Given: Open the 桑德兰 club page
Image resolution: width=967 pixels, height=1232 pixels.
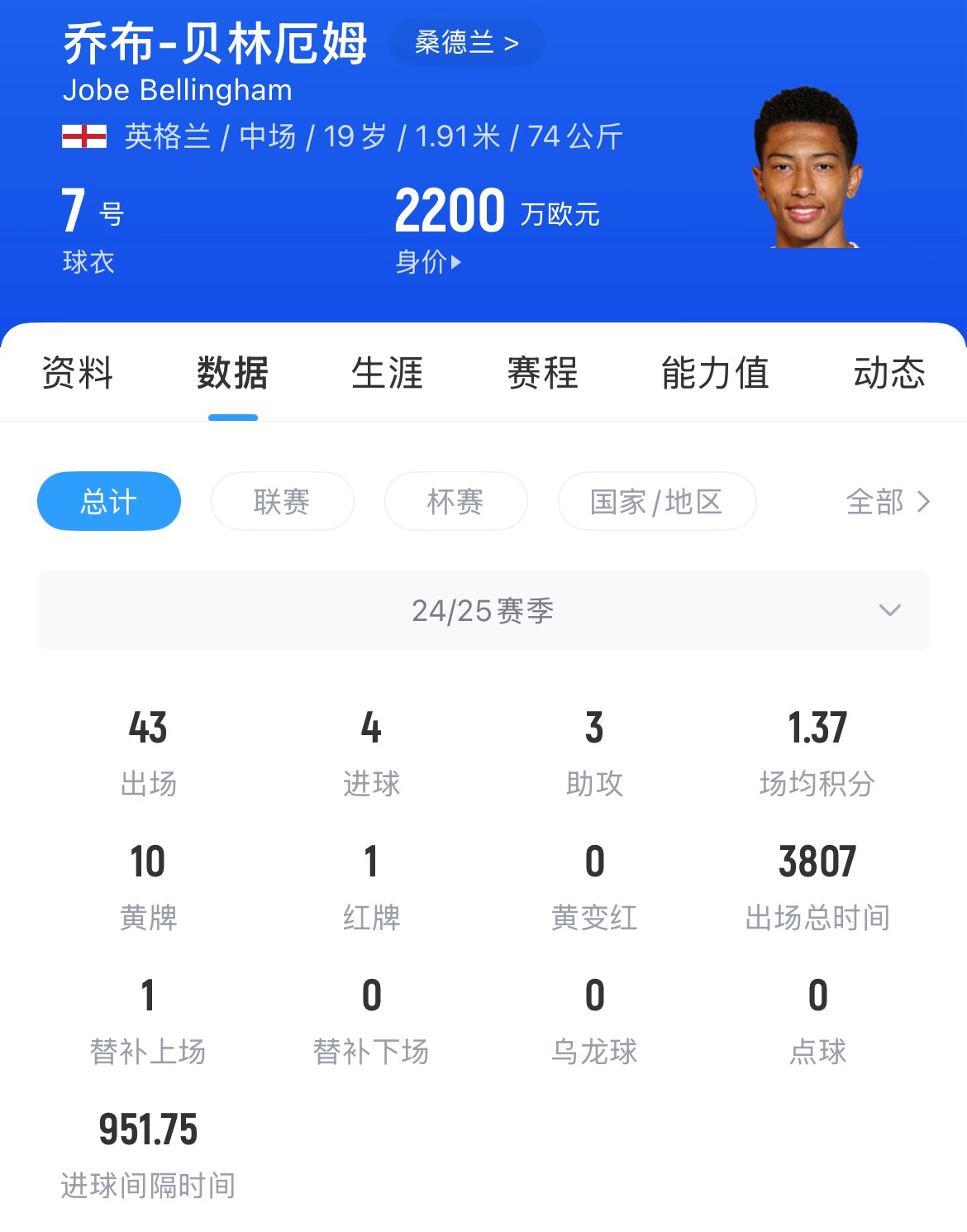Looking at the screenshot, I should pyautogui.click(x=467, y=42).
